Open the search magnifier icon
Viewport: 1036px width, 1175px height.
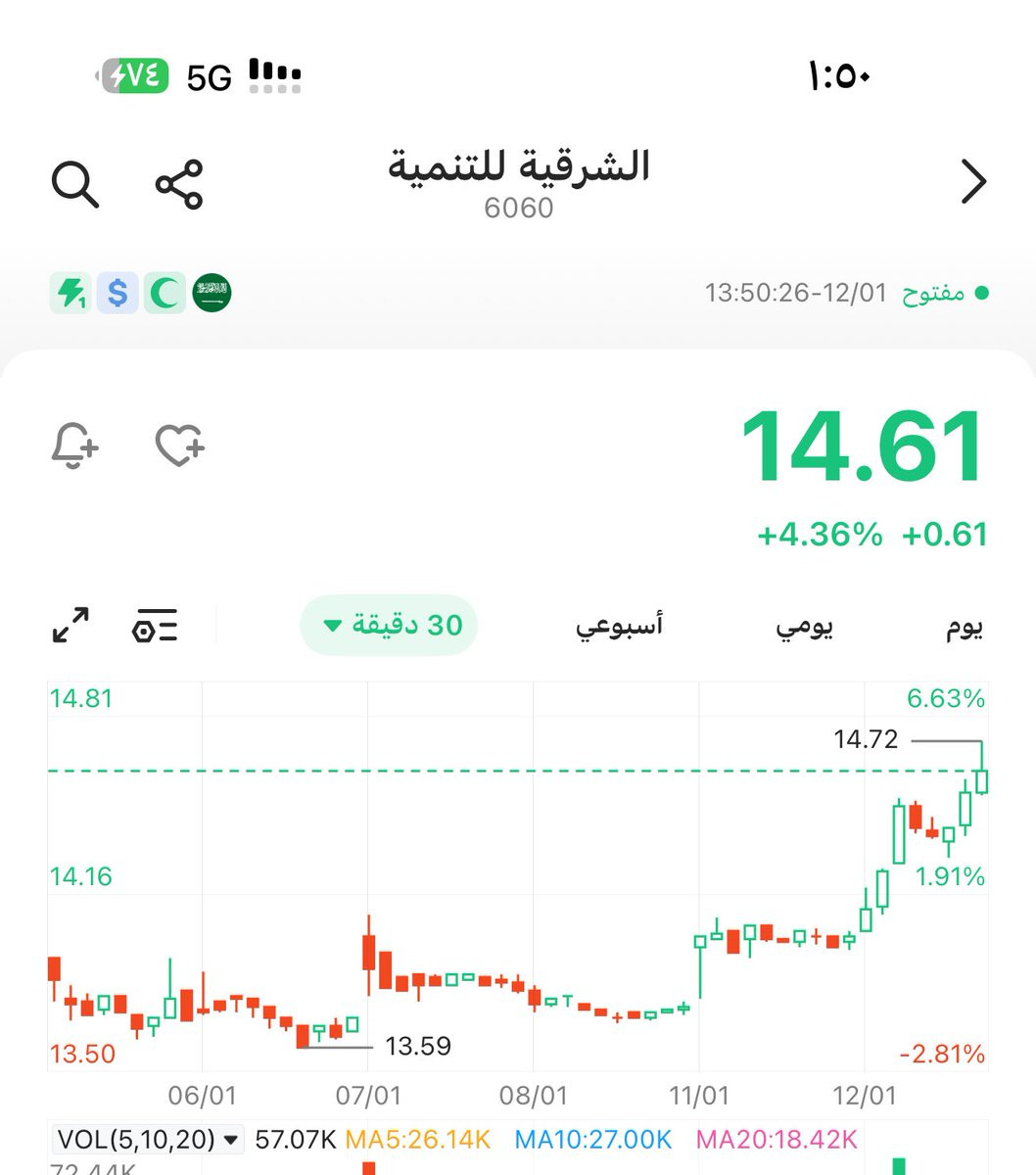[x=75, y=183]
